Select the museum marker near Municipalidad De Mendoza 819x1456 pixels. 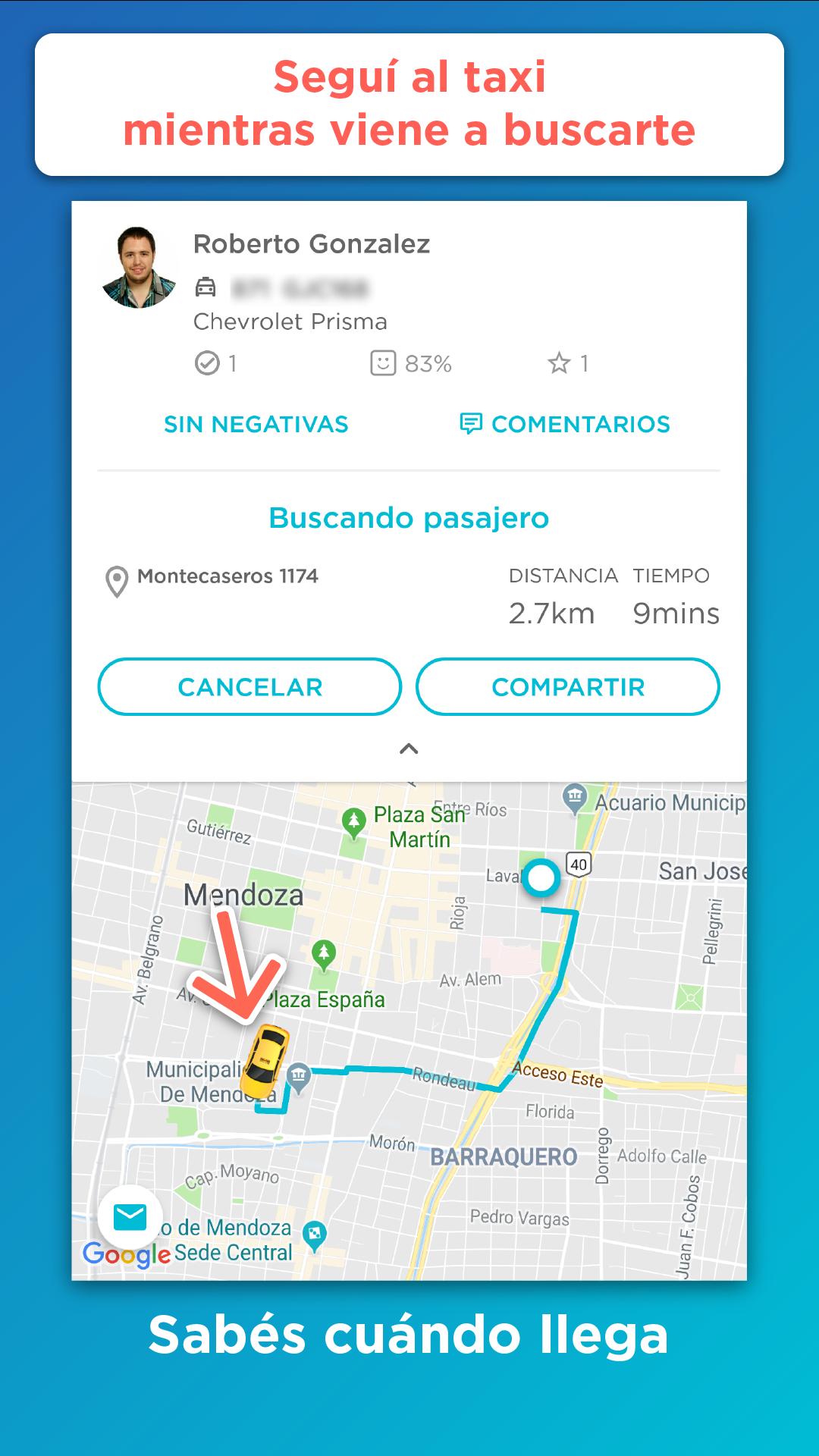coord(298,1072)
